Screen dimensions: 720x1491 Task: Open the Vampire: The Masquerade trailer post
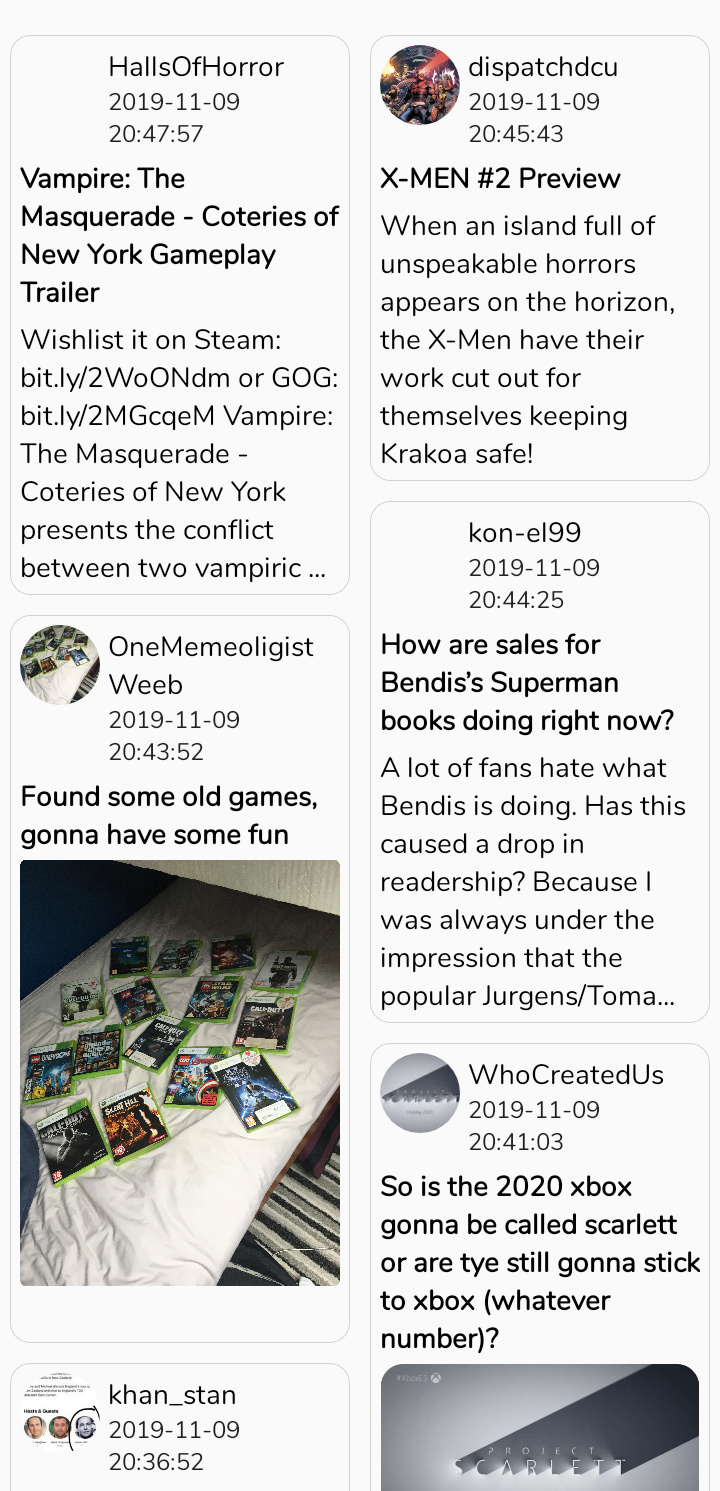point(180,236)
